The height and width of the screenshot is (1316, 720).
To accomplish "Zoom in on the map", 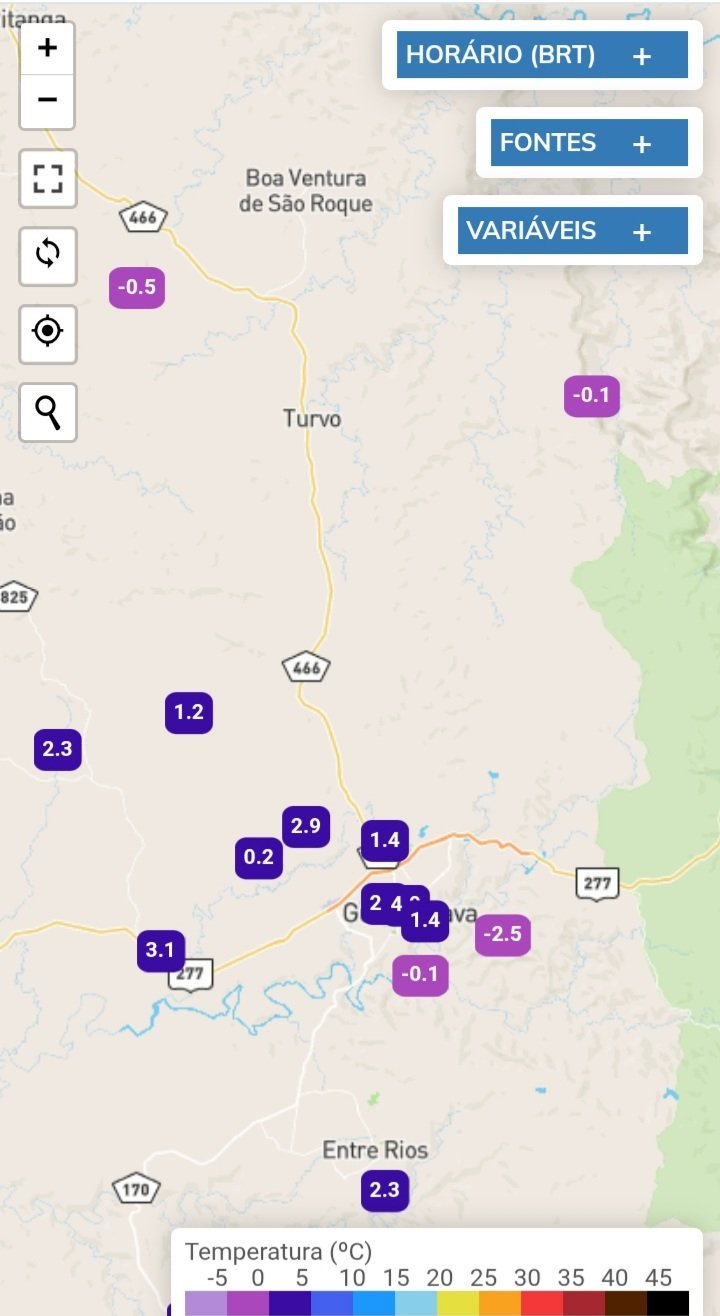I will [47, 48].
